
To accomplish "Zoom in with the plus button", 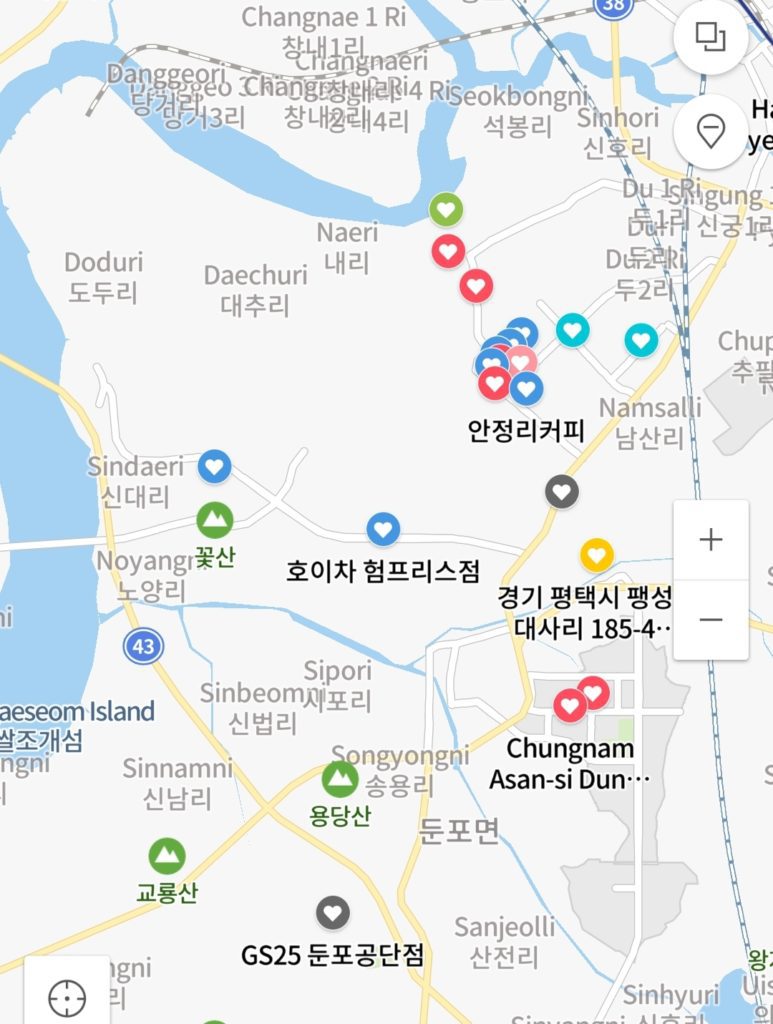I will tap(711, 540).
